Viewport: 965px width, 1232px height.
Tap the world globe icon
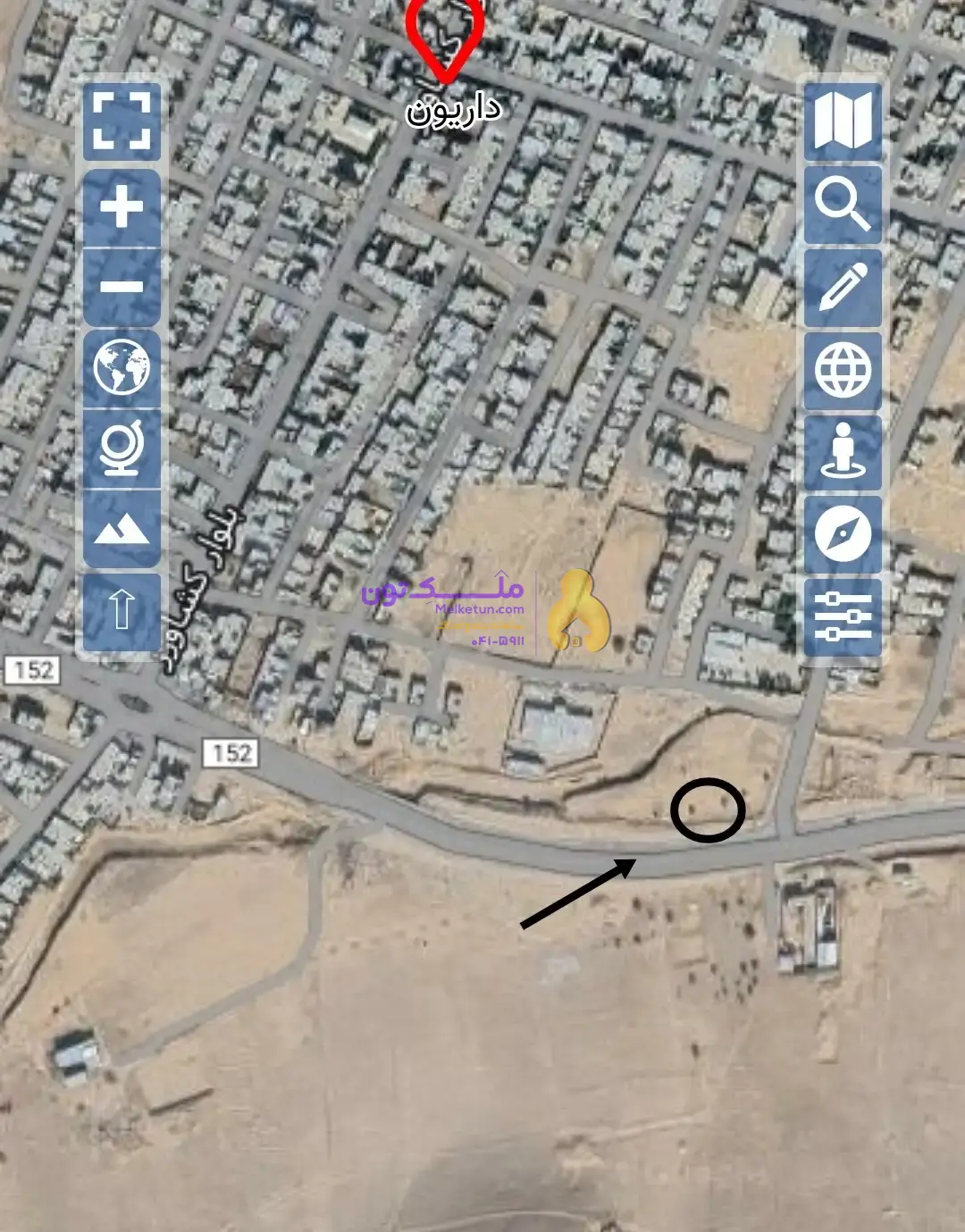122,368
